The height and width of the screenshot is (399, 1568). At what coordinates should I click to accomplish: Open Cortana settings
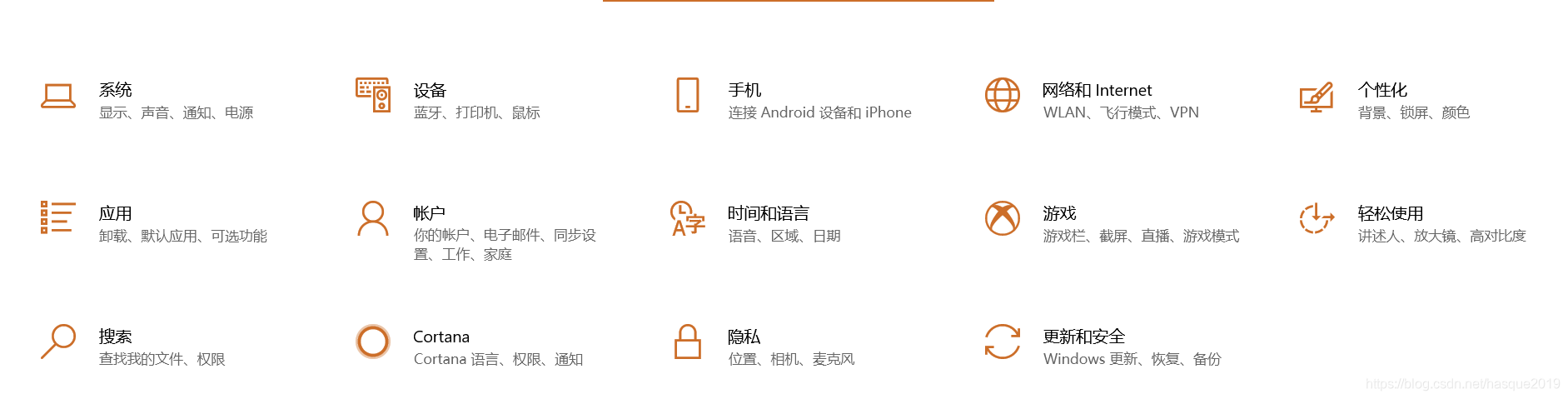tap(441, 337)
